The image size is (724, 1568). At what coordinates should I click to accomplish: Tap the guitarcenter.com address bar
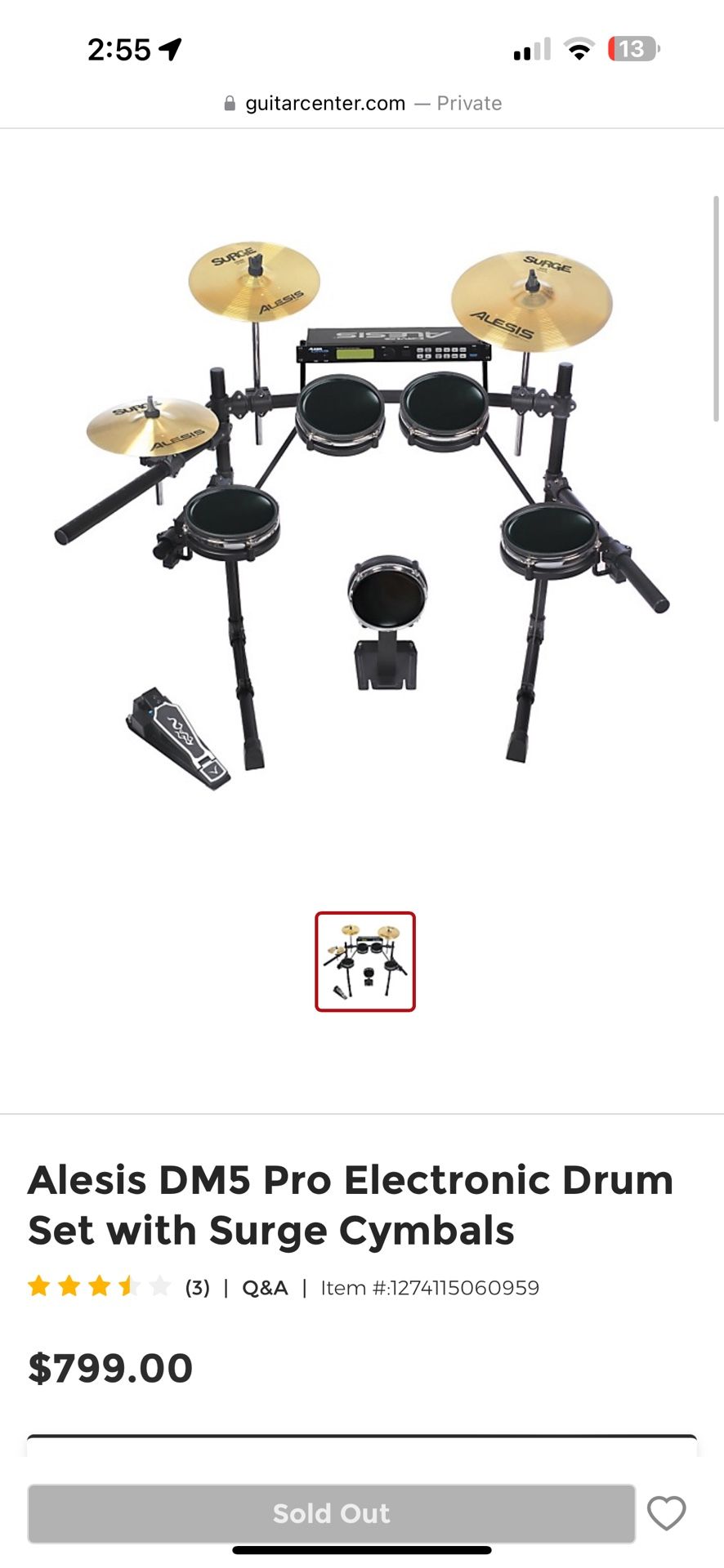pyautogui.click(x=362, y=103)
